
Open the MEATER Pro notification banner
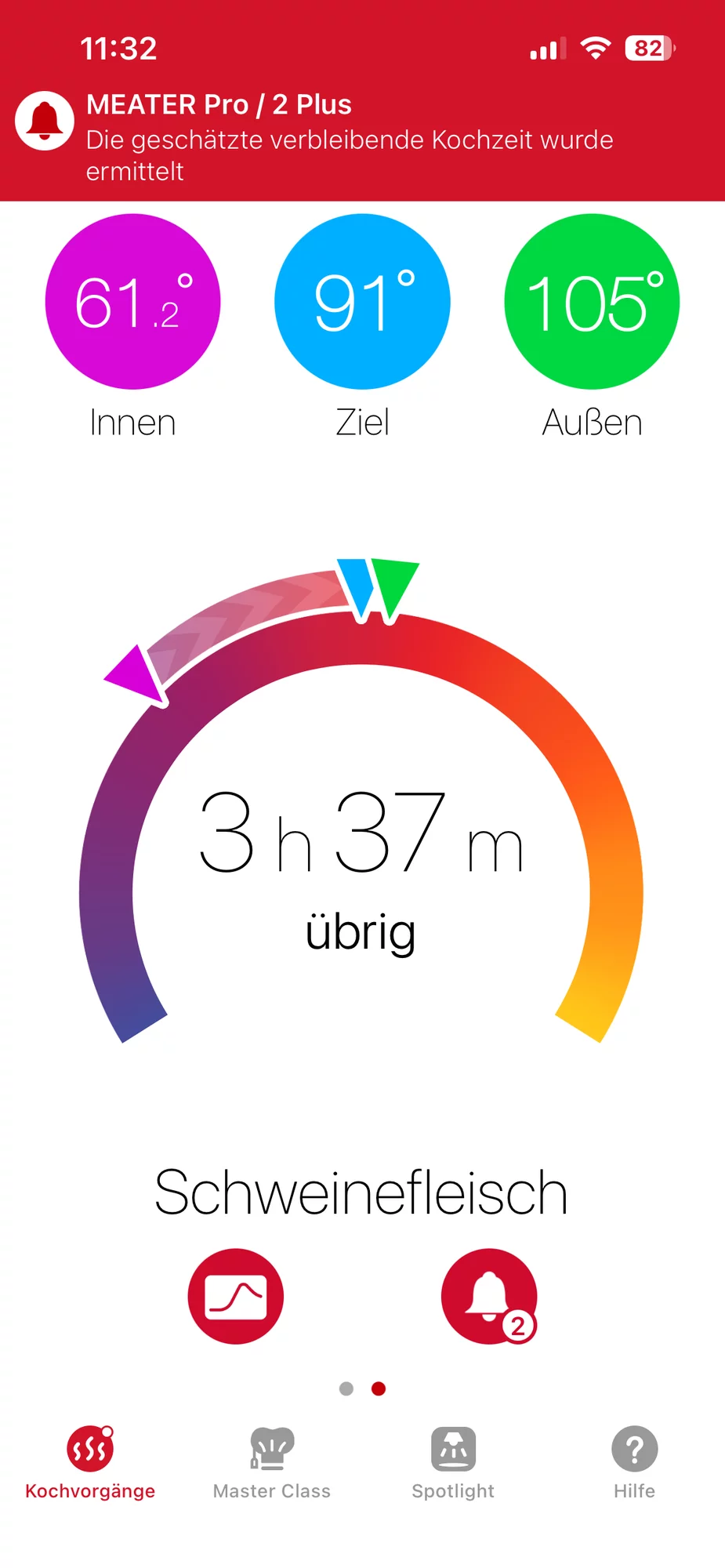pos(362,138)
